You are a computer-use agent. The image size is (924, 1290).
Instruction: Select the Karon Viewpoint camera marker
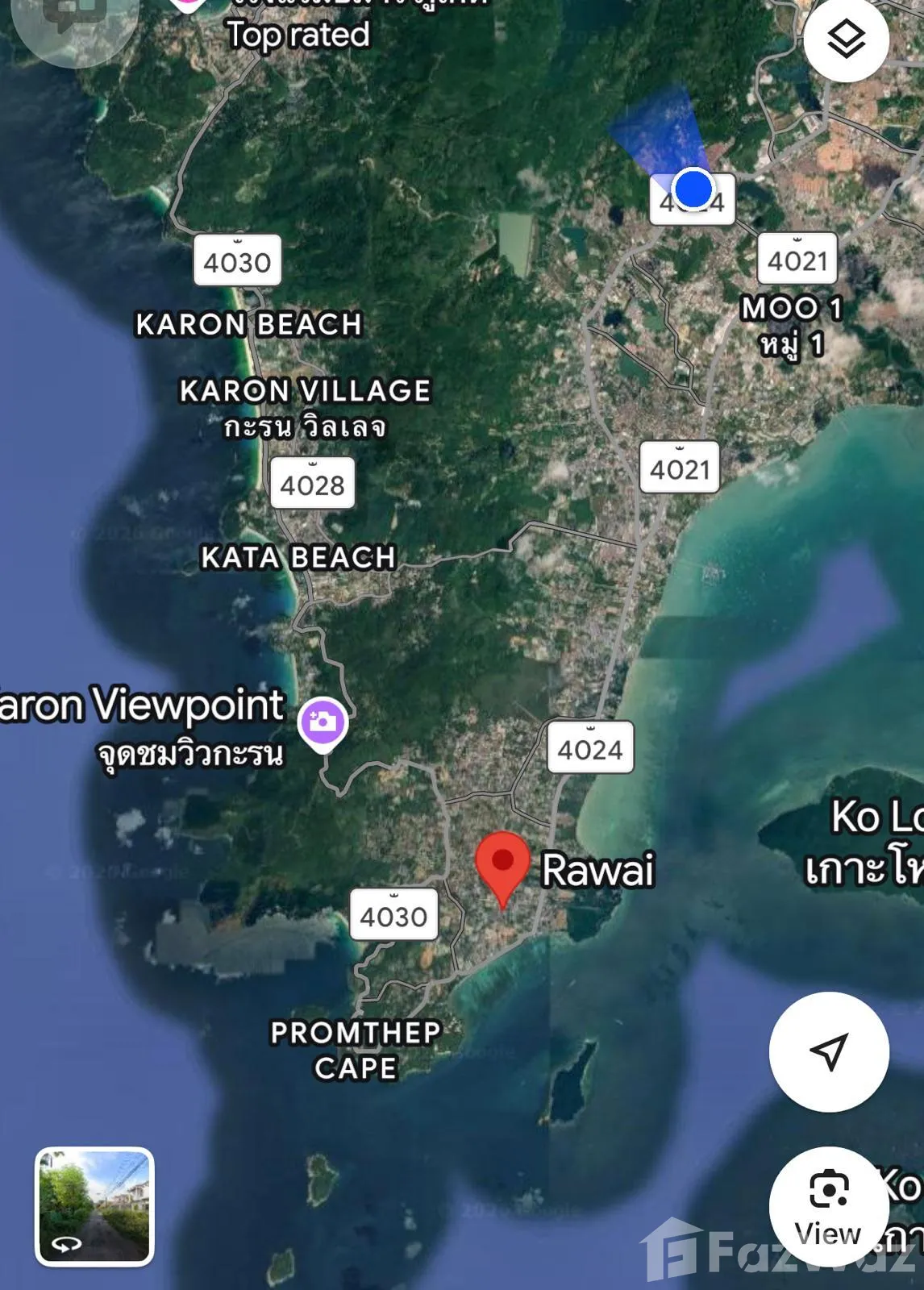coord(323,722)
